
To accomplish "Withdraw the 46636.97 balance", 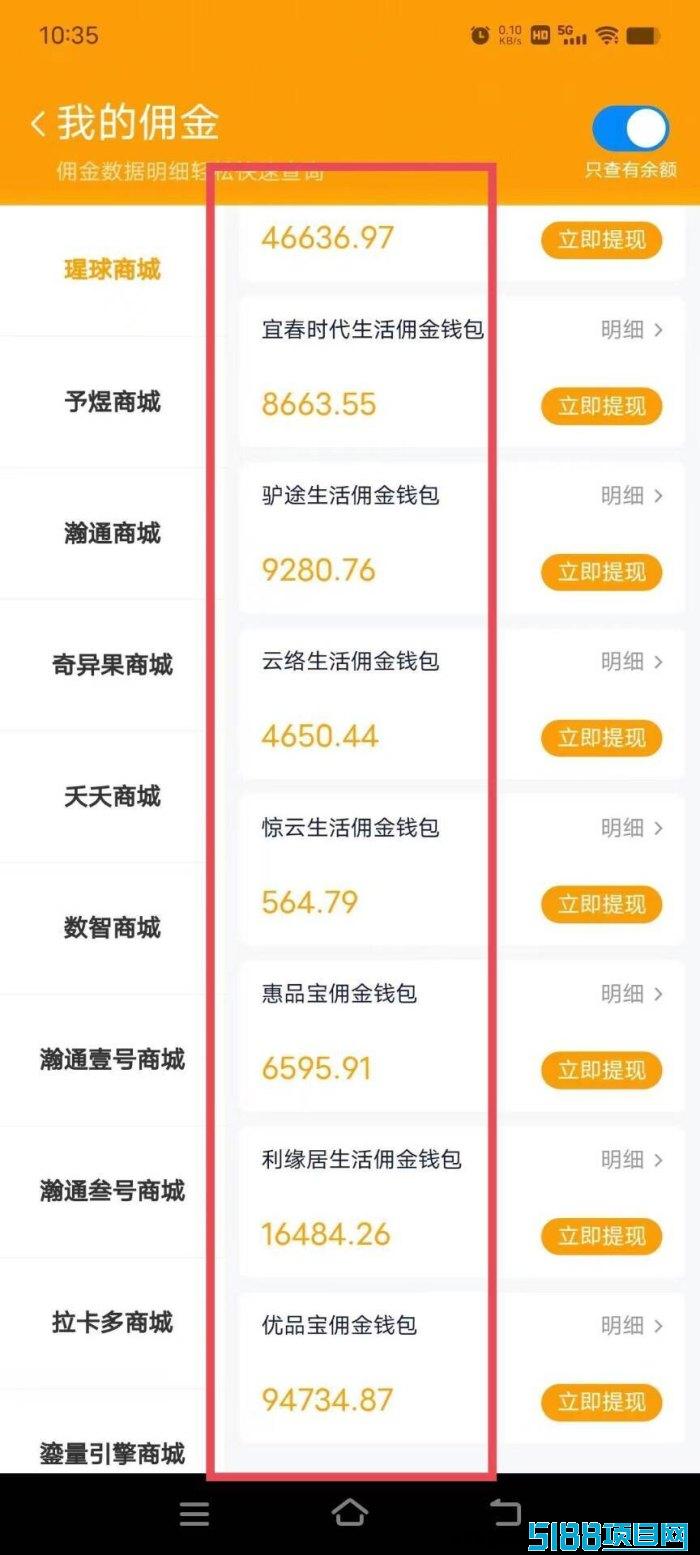I will (x=602, y=240).
